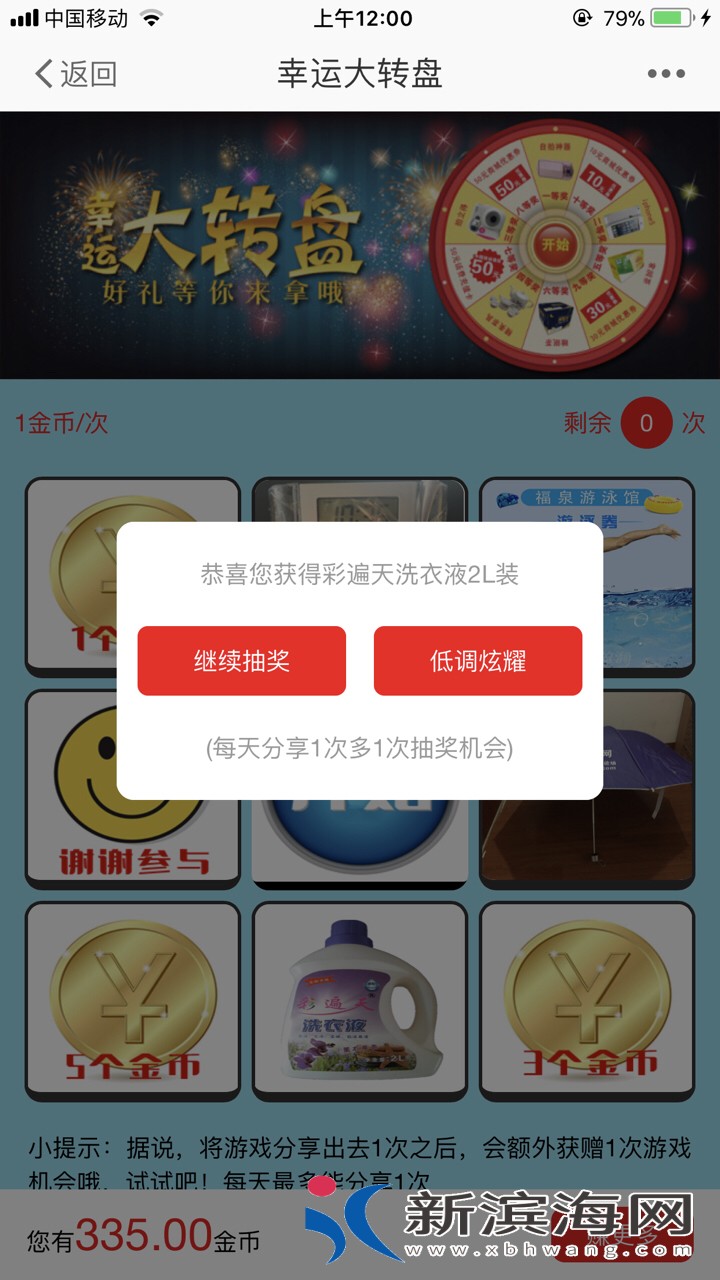Viewport: 720px width, 1280px height.
Task: Go back using 返回
Action: 75,74
